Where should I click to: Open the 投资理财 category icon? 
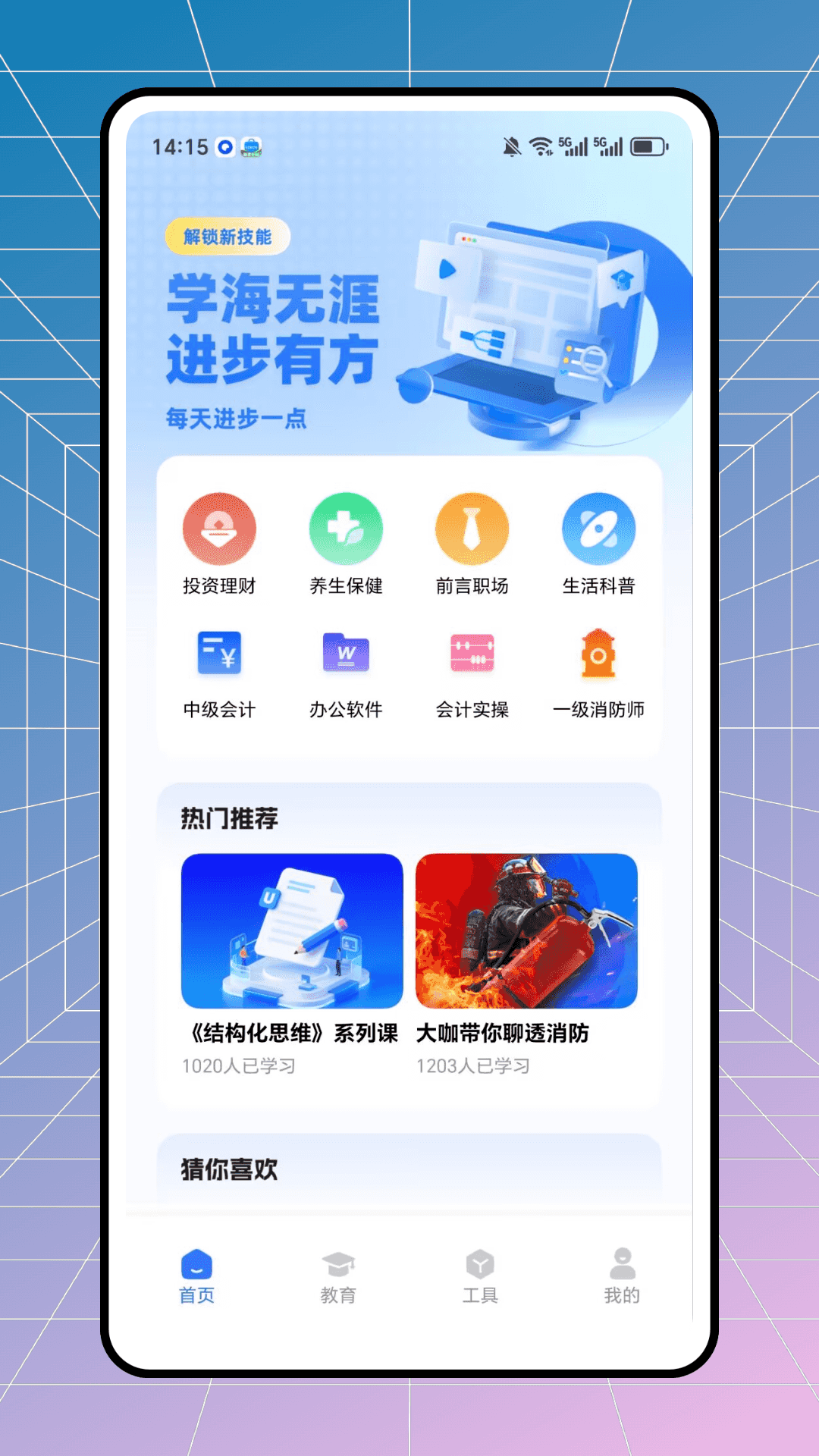click(x=218, y=529)
